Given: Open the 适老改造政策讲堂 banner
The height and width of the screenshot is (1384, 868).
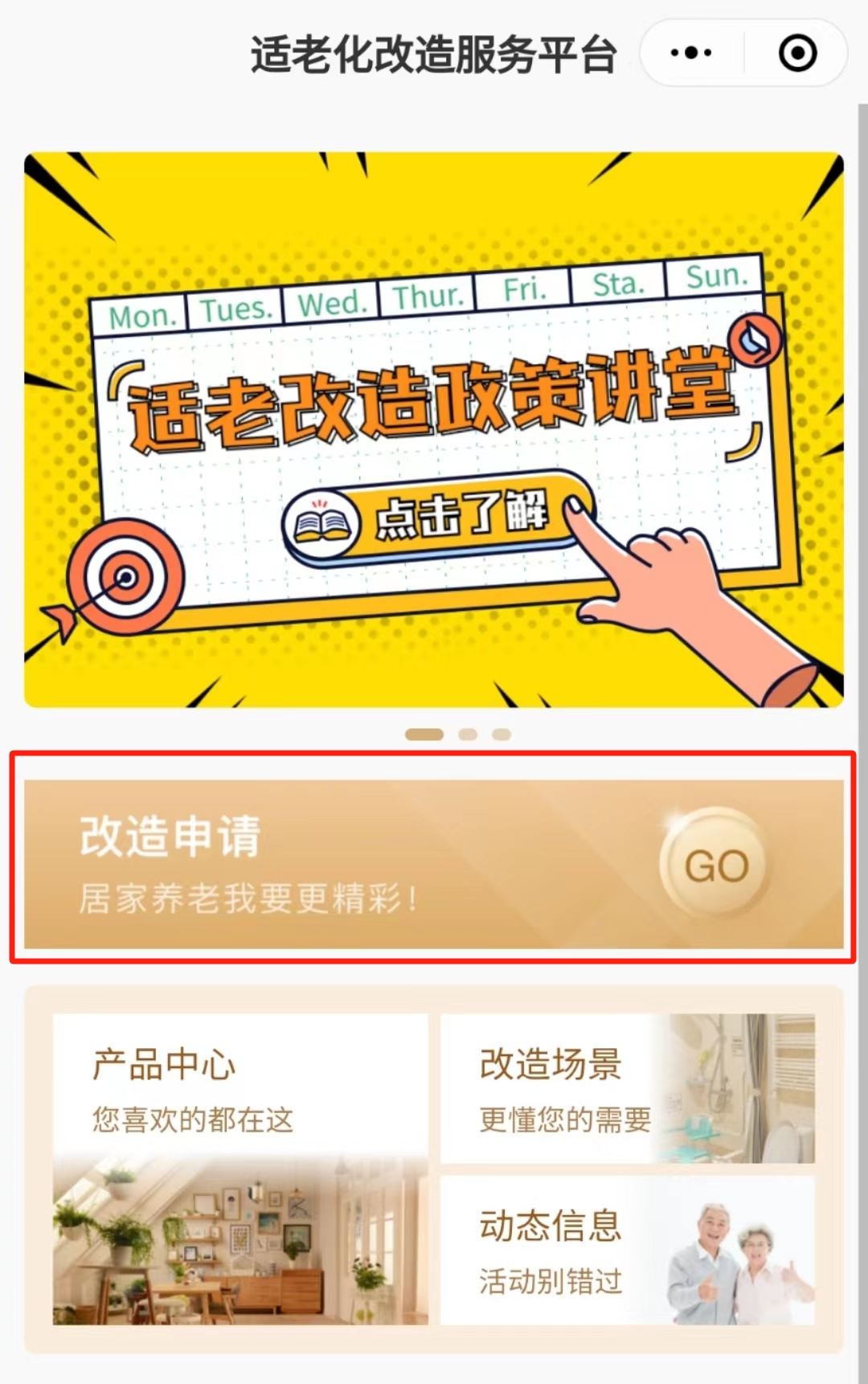Looking at the screenshot, I should [434, 430].
